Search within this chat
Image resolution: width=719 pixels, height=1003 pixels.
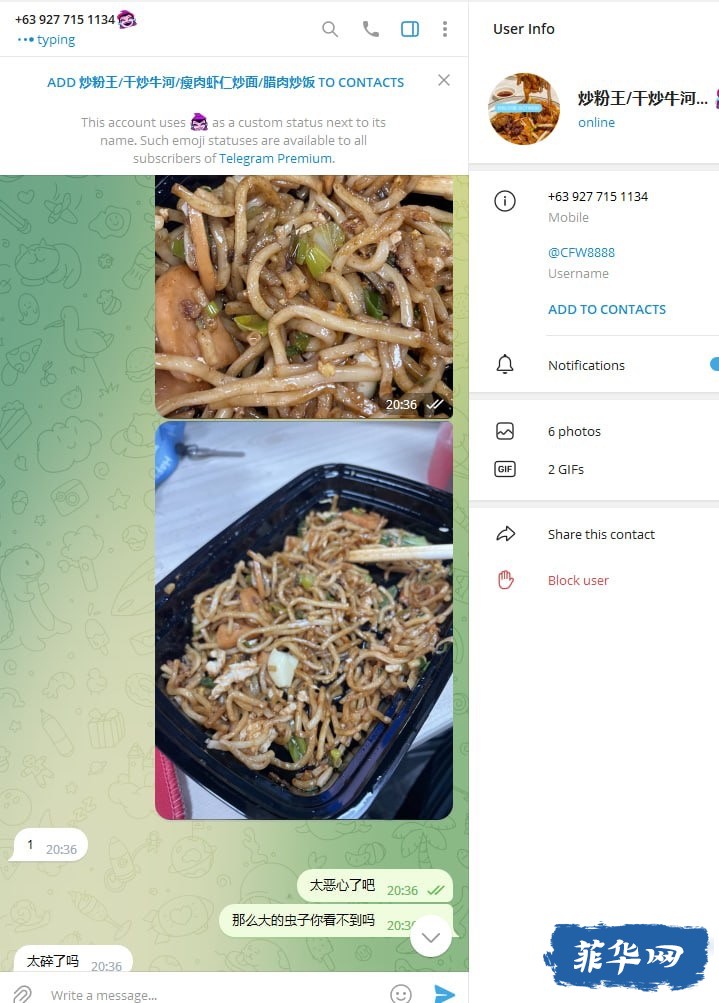click(330, 29)
